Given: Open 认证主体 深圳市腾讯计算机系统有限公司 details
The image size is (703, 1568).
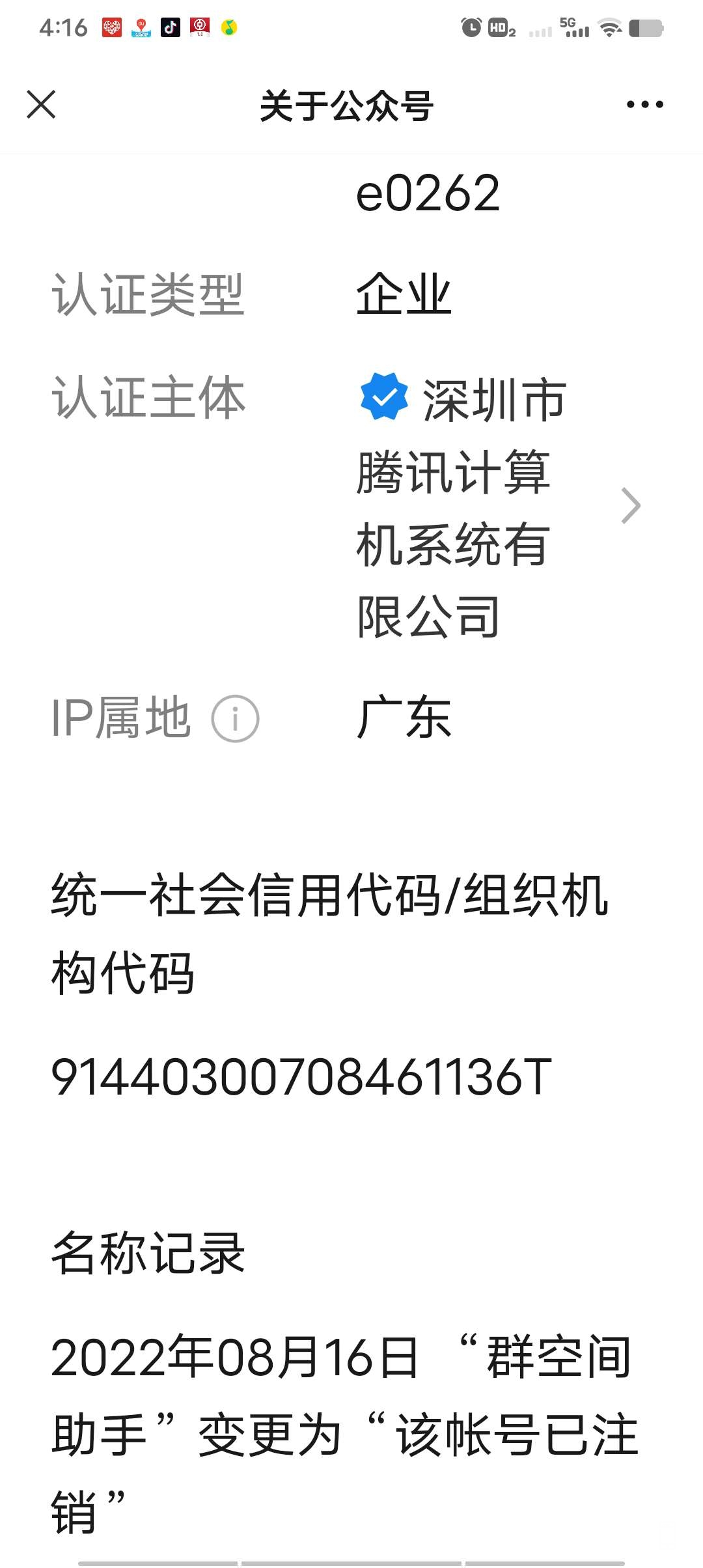Looking at the screenshot, I should 495,506.
